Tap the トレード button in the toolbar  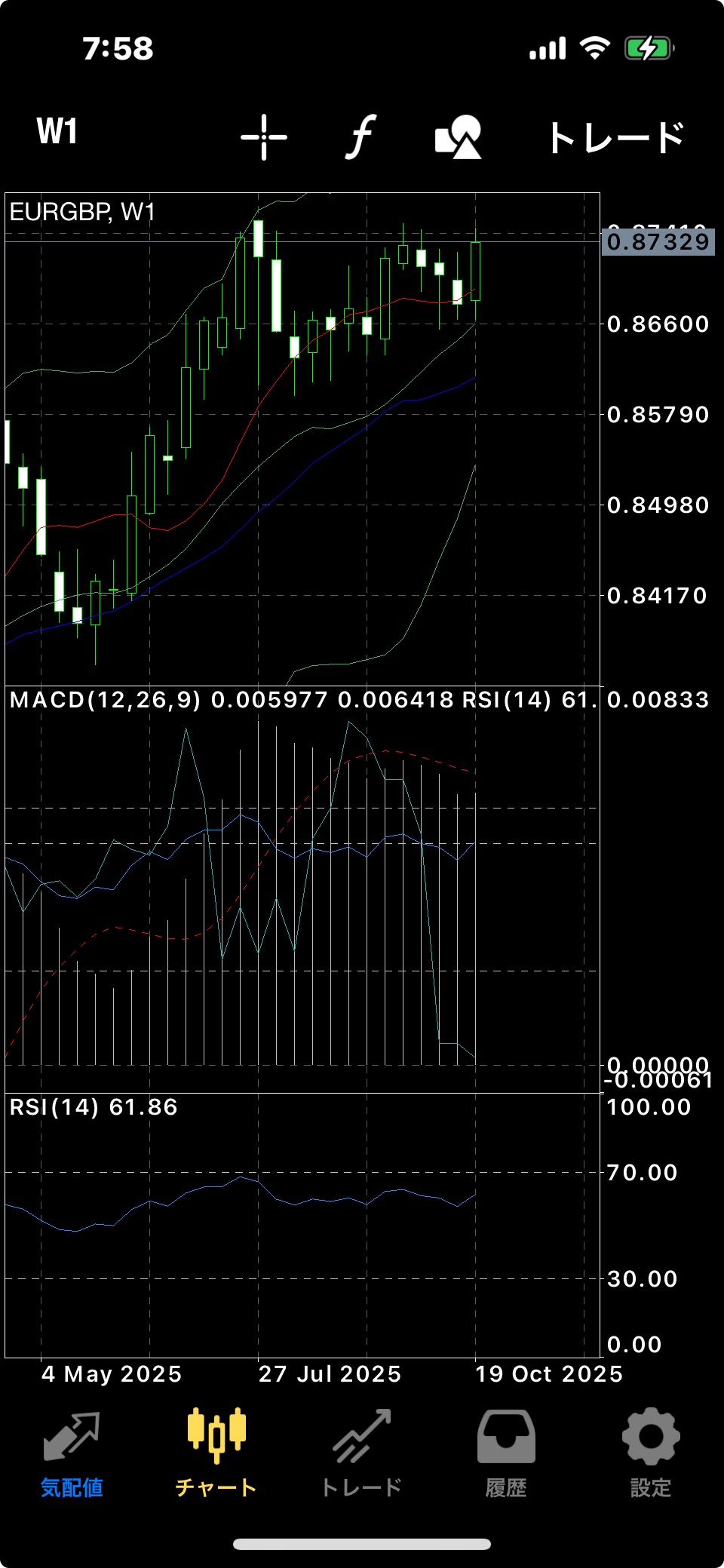615,137
